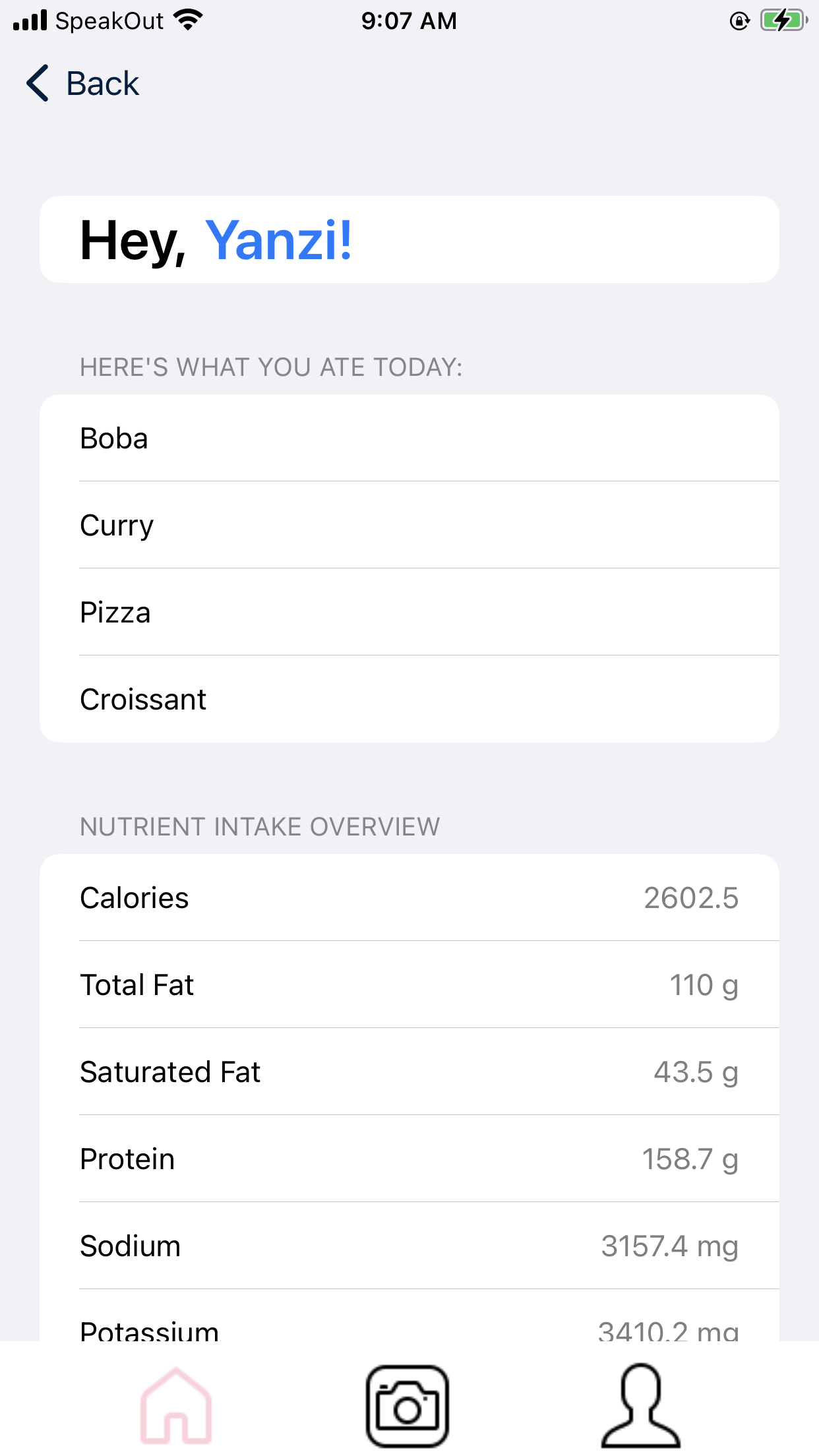
Task: Open the Protein nutrient row
Action: pyautogui.click(x=409, y=1159)
